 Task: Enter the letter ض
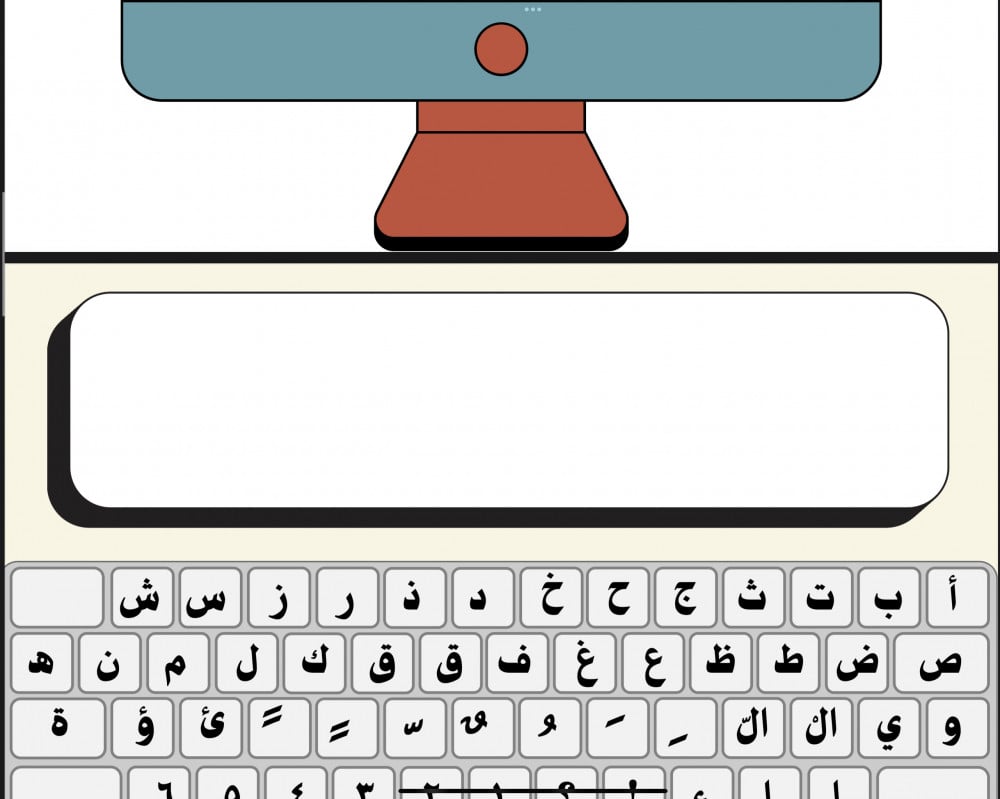pyautogui.click(x=857, y=663)
